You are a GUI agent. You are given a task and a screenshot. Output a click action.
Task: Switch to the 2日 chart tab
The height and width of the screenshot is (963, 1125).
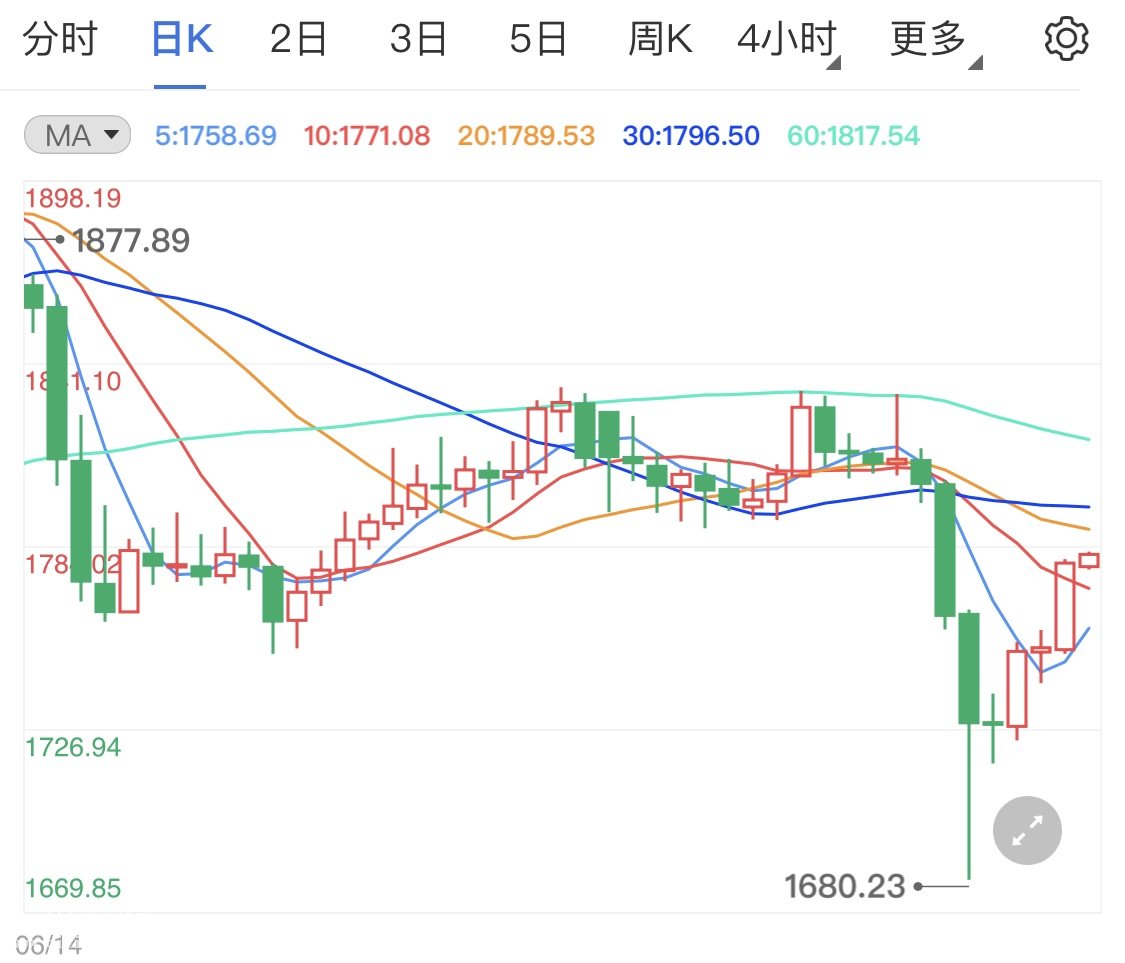pos(299,40)
